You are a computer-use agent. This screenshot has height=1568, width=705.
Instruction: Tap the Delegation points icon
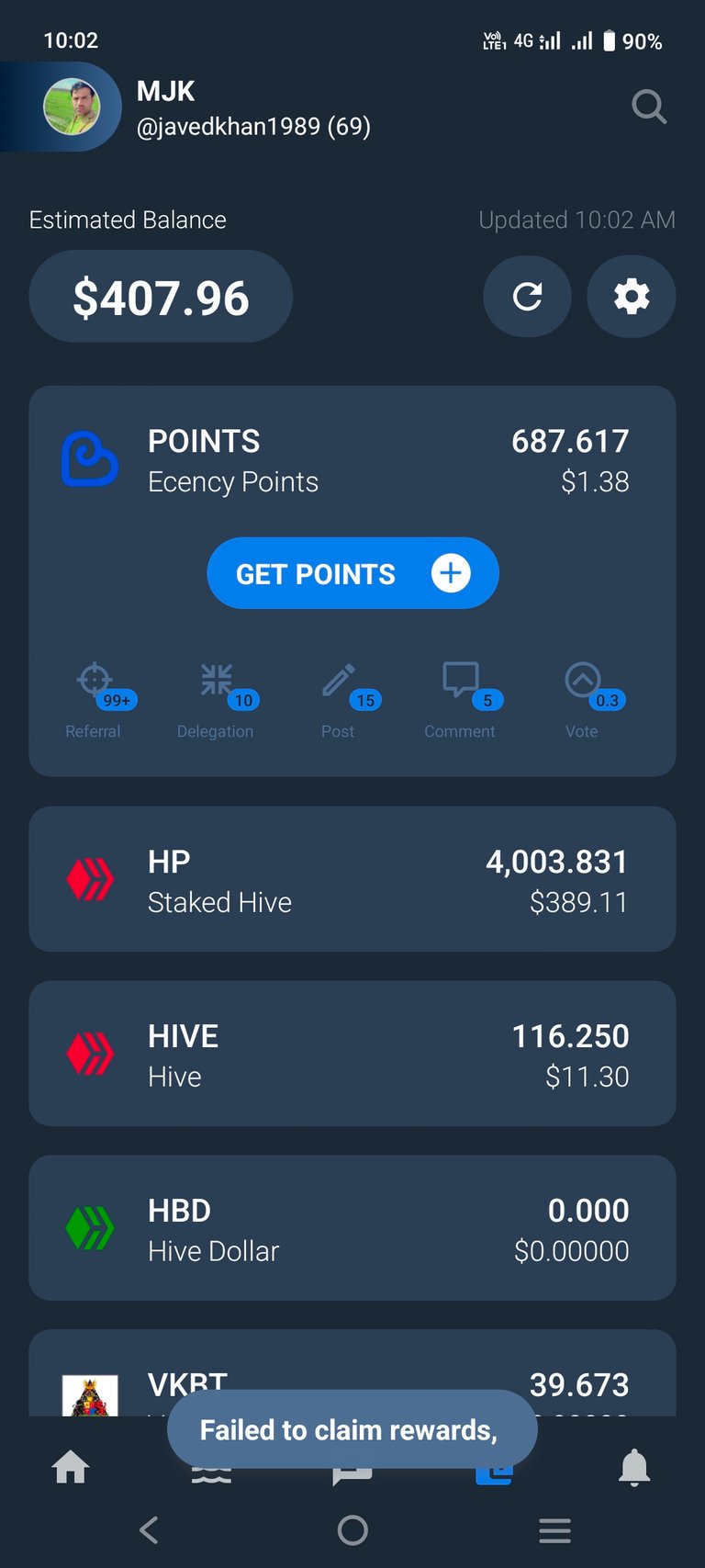[217, 682]
